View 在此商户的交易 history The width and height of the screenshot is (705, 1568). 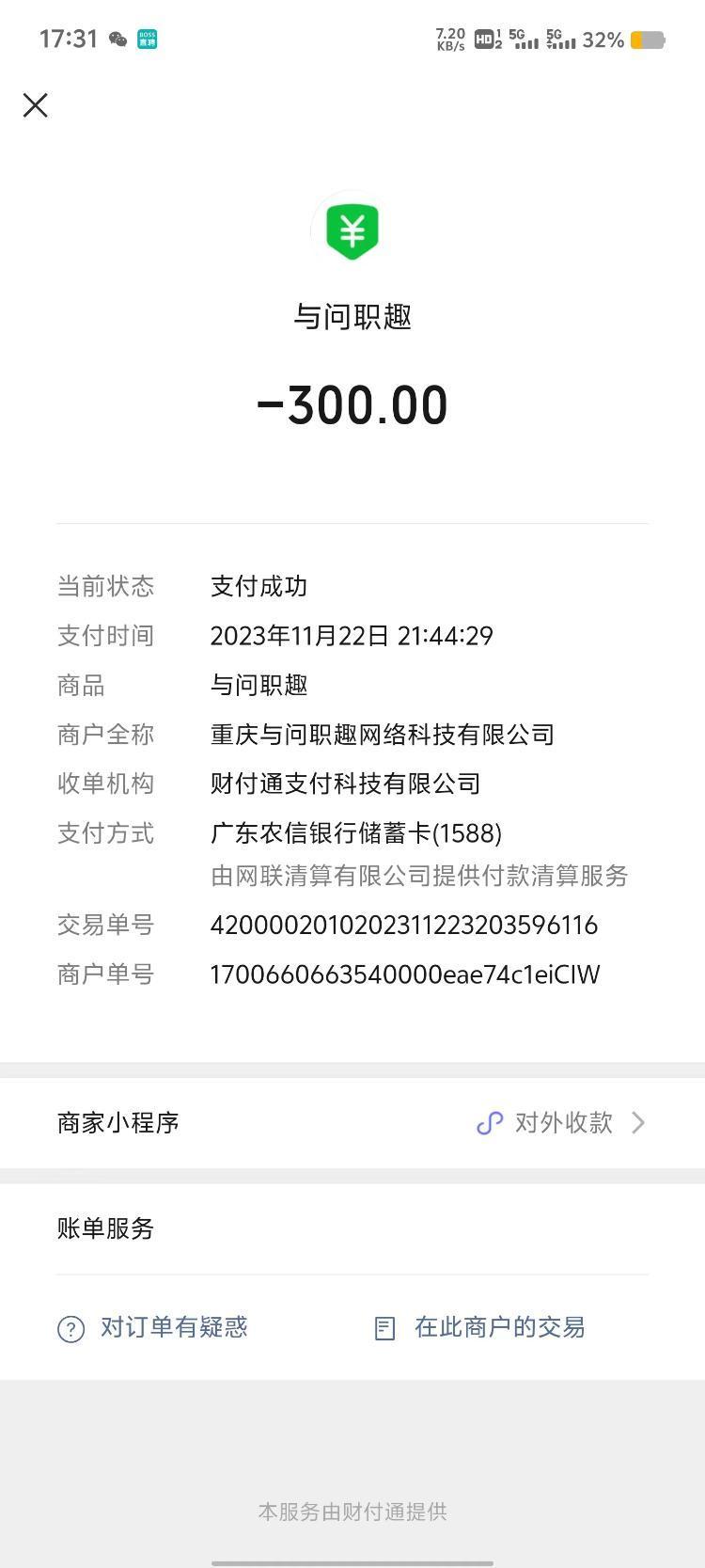coord(479,1327)
